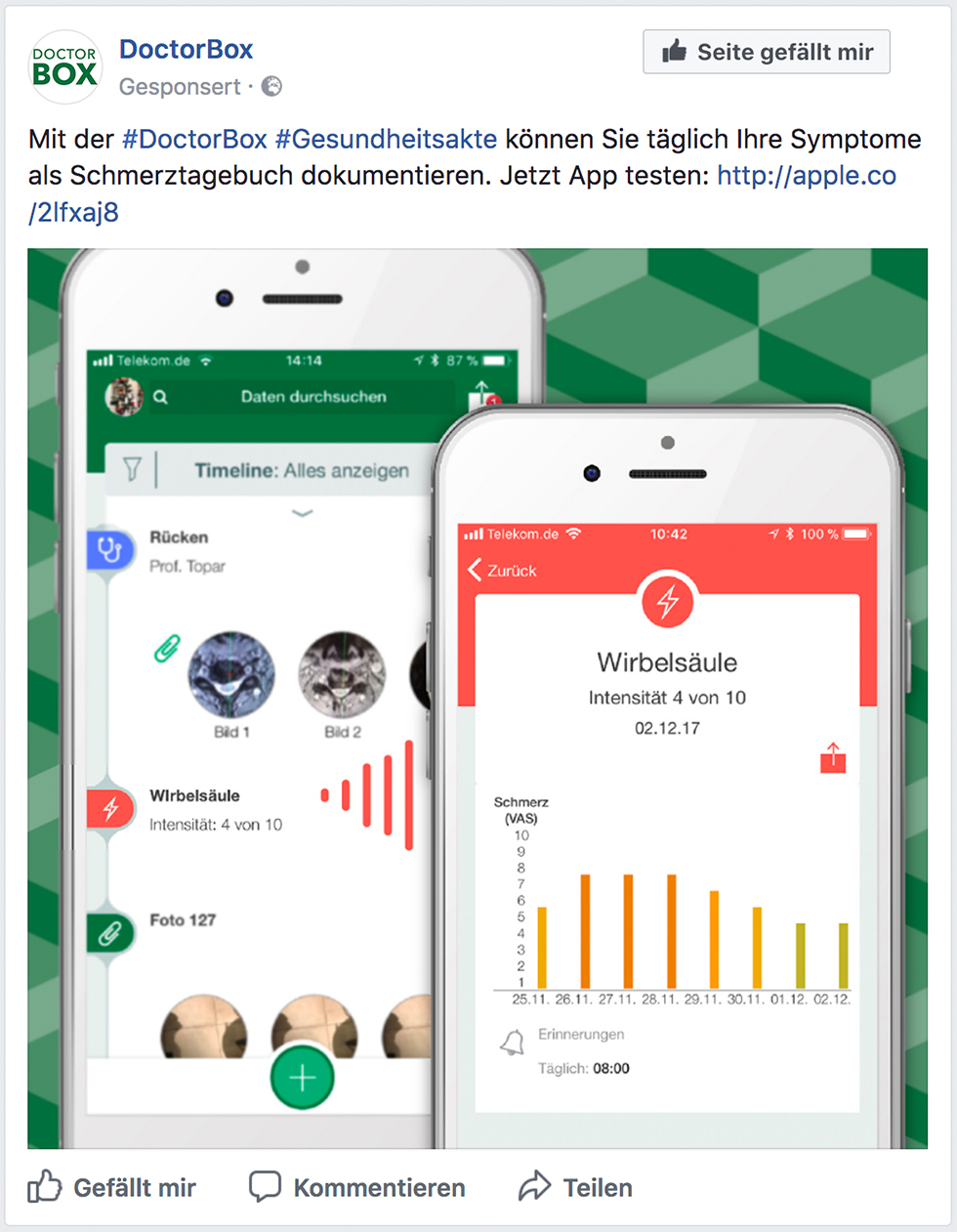Open the #DoctorBox hashtag
This screenshot has height=1232, width=957.
[194, 139]
